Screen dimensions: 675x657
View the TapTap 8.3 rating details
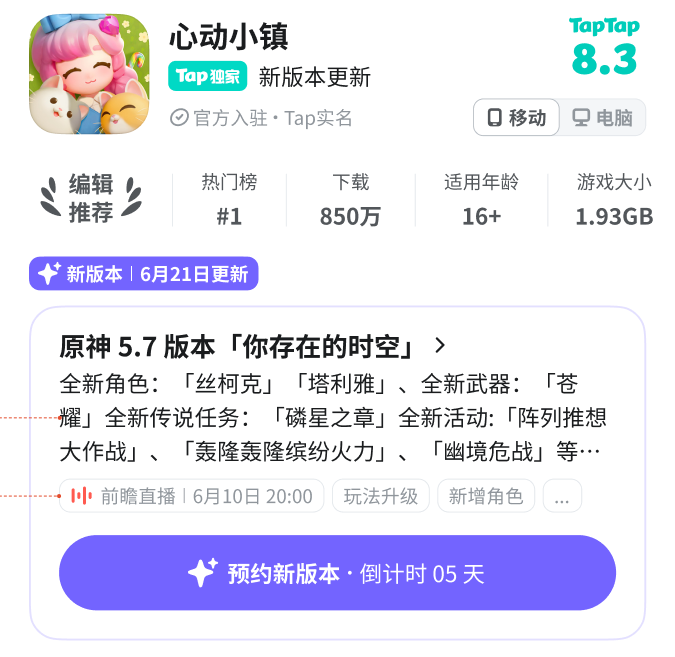(x=604, y=47)
